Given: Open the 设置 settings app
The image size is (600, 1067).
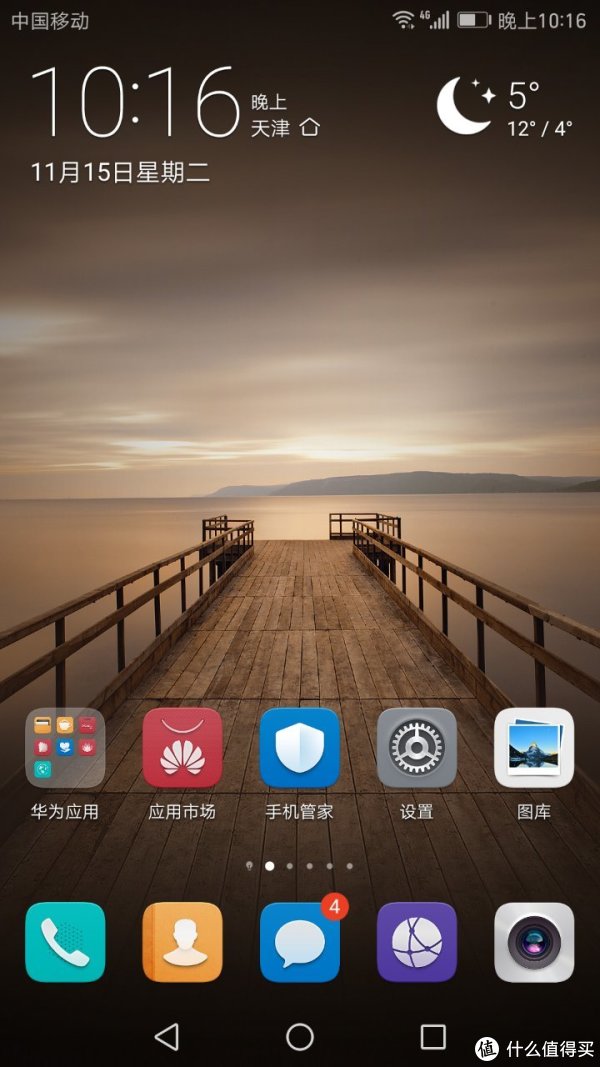Looking at the screenshot, I should pos(417,748).
